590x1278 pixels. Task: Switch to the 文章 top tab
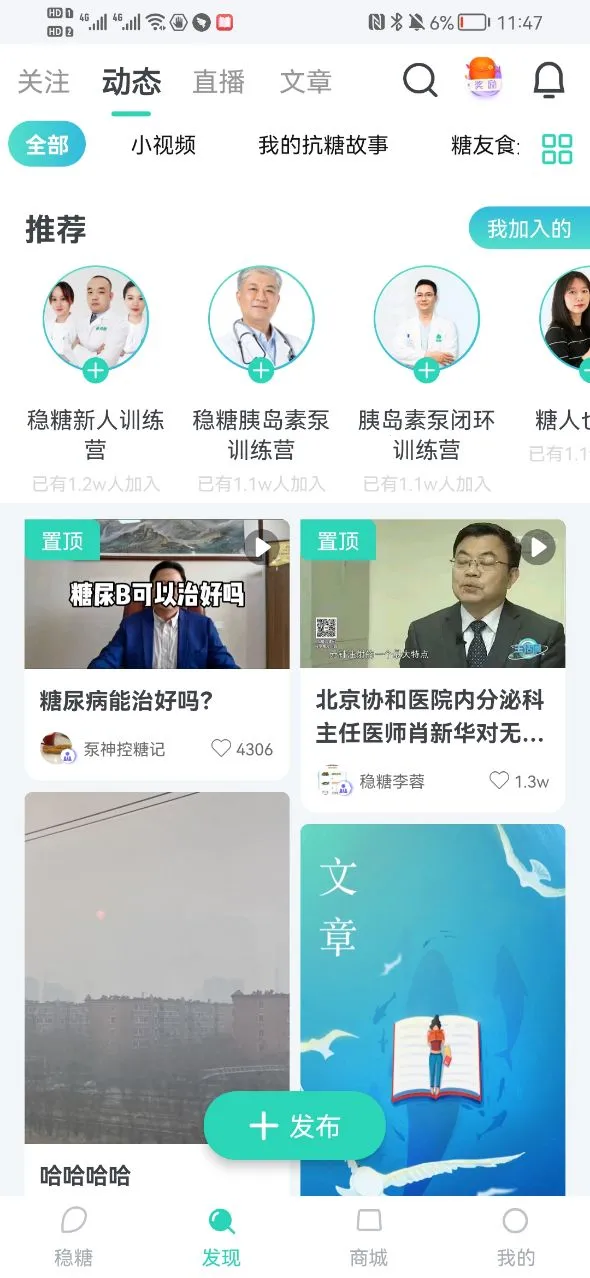pos(306,81)
